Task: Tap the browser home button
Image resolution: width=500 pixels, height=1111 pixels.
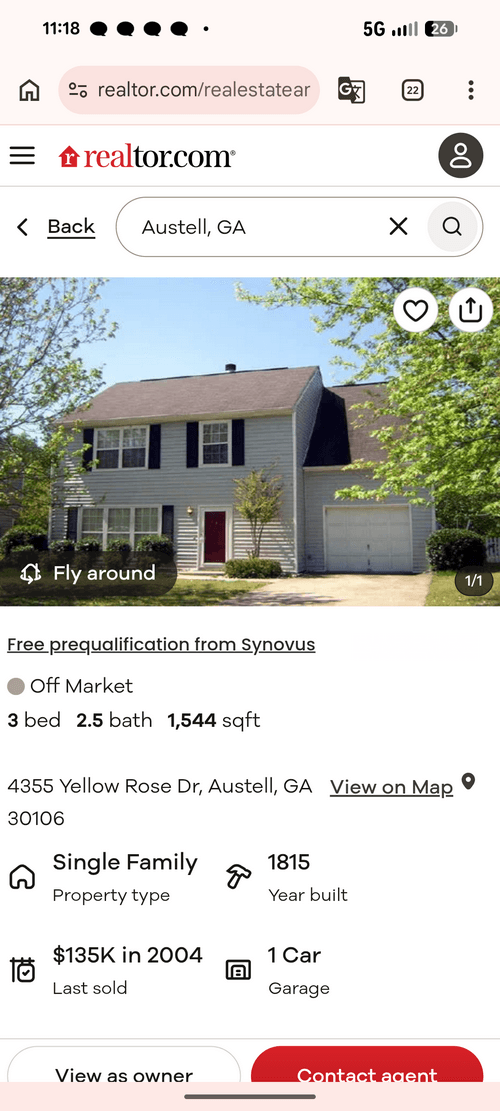Action: [x=29, y=90]
